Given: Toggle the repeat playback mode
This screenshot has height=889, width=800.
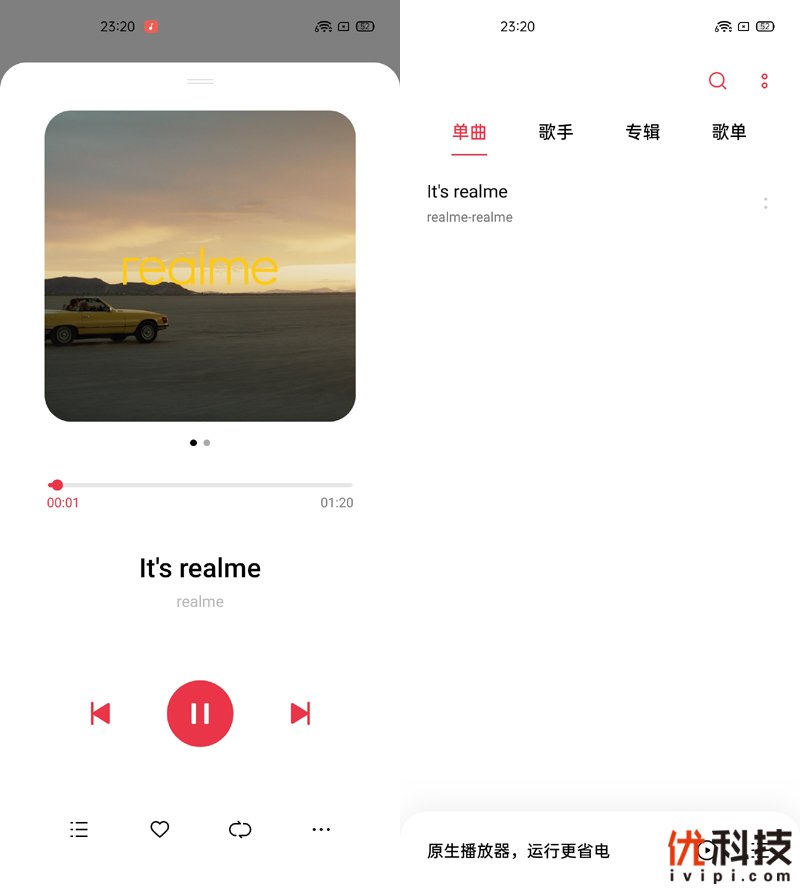Looking at the screenshot, I should tap(240, 829).
